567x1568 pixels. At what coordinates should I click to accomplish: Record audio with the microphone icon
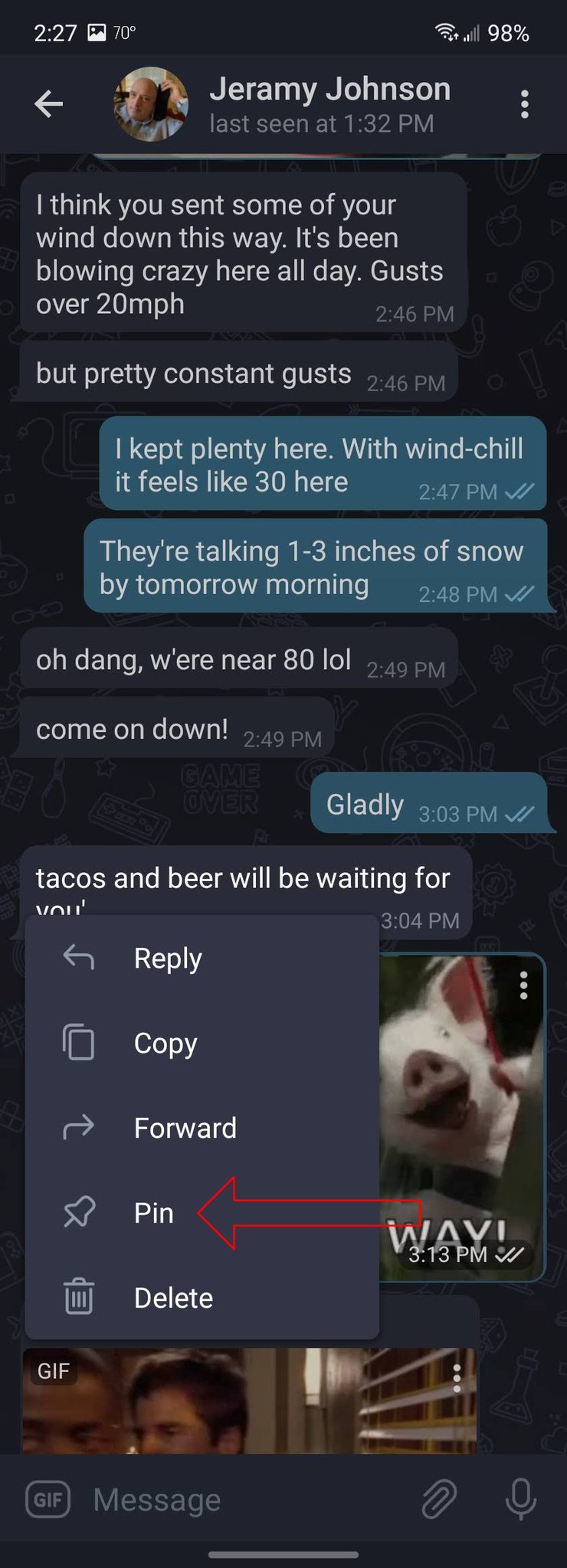(x=519, y=1499)
